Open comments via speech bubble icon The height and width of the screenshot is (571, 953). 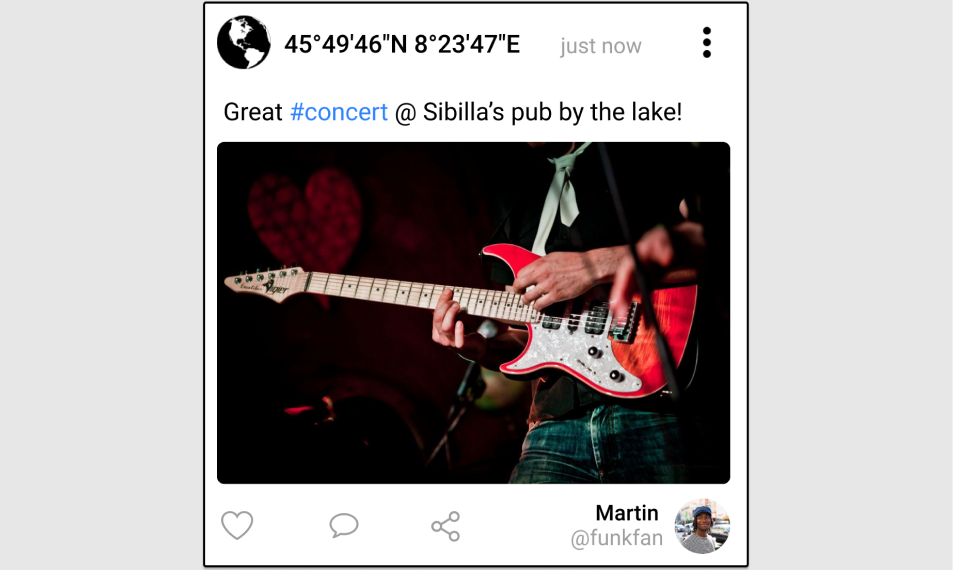click(344, 525)
